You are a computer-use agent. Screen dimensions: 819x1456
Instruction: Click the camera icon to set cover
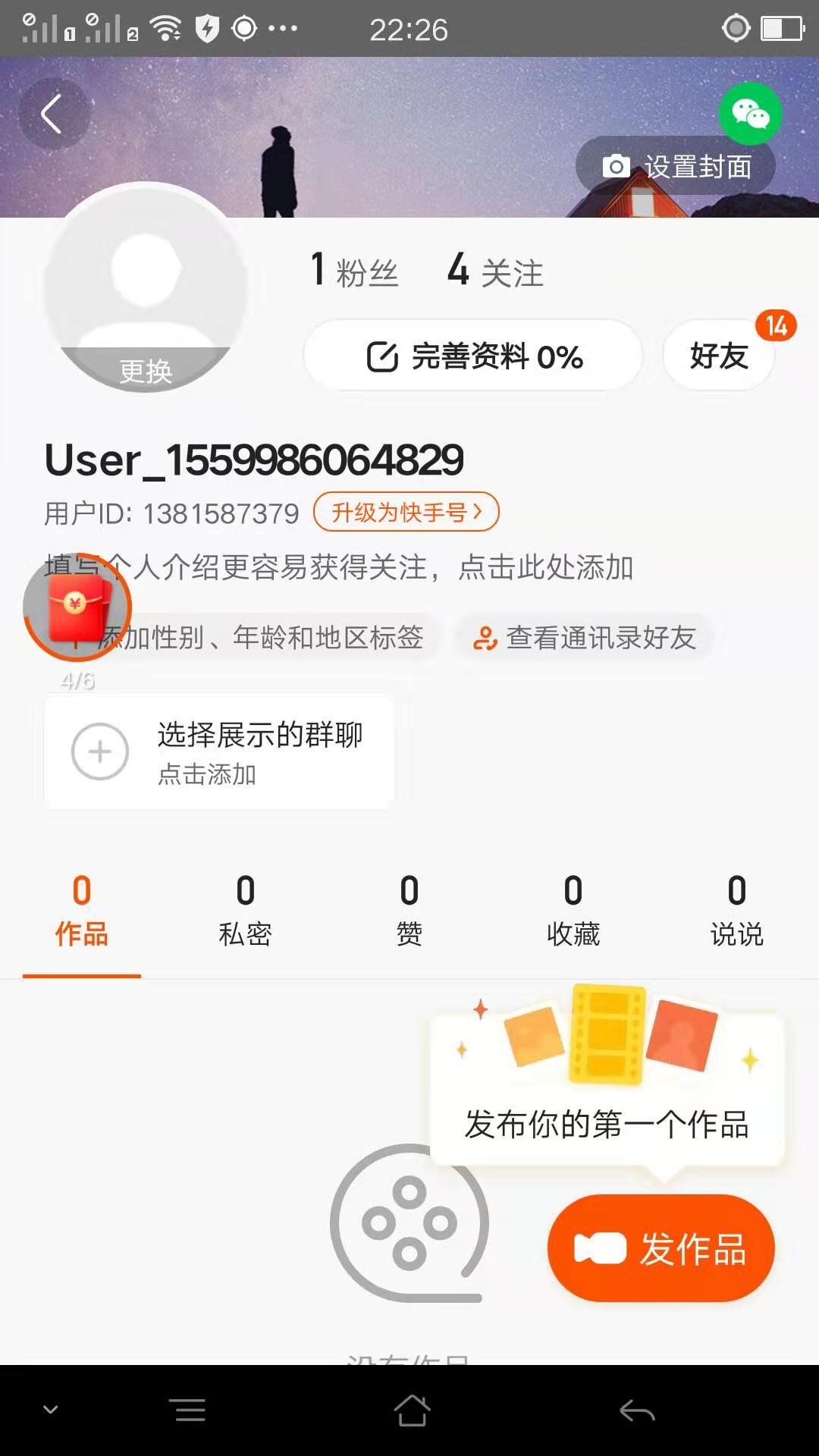pyautogui.click(x=617, y=166)
